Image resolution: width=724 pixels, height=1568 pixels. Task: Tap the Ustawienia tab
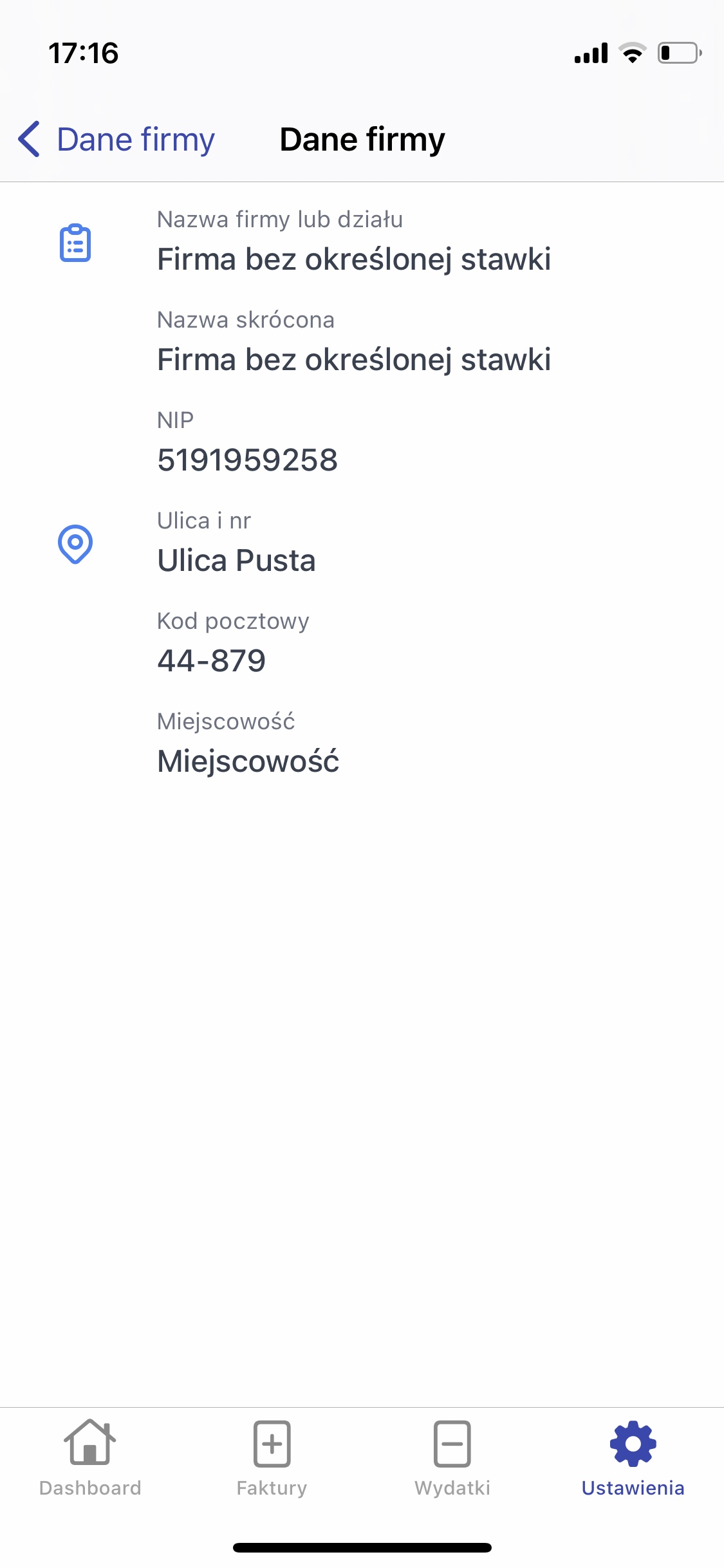[x=633, y=1459]
